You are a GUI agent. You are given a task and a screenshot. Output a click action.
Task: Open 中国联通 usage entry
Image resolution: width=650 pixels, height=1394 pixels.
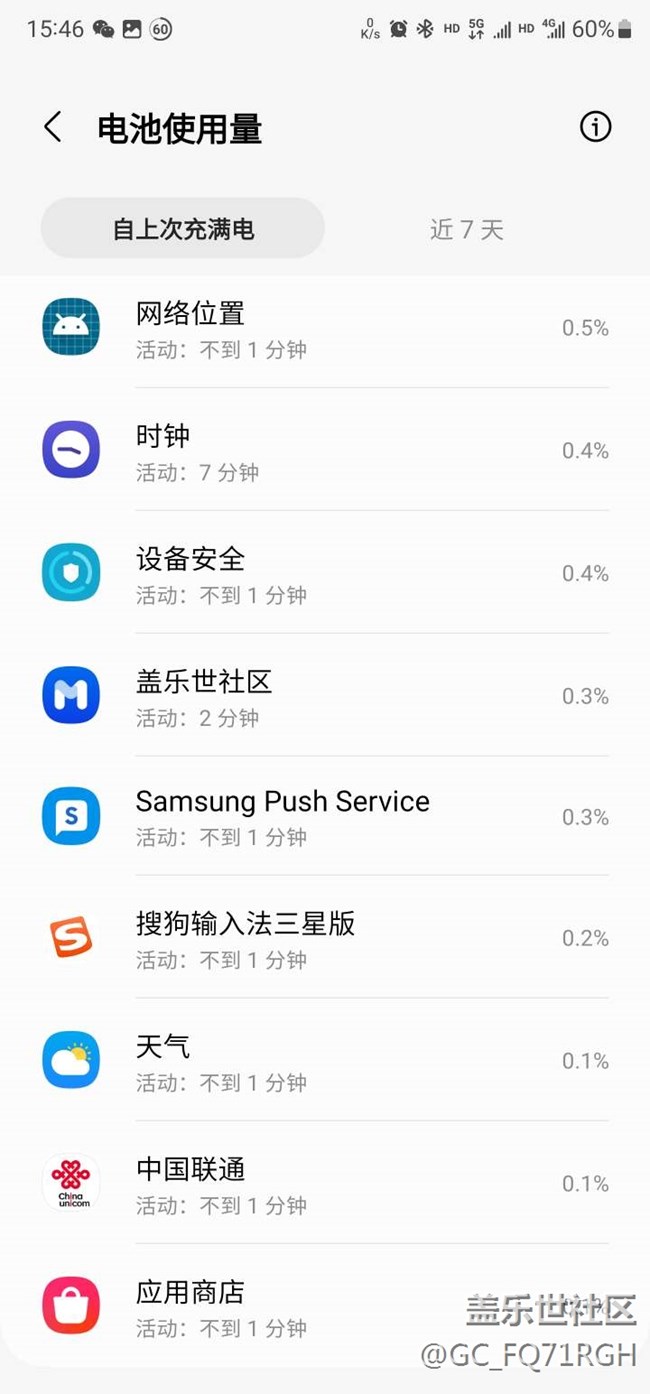pos(325,1183)
